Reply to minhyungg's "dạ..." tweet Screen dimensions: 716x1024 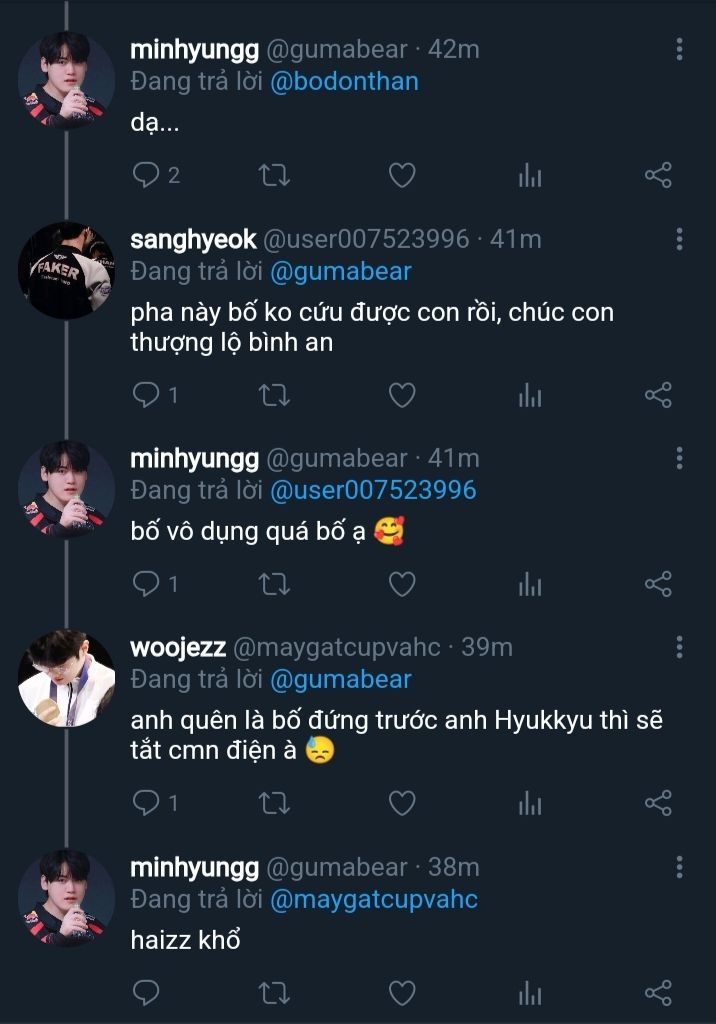147,176
